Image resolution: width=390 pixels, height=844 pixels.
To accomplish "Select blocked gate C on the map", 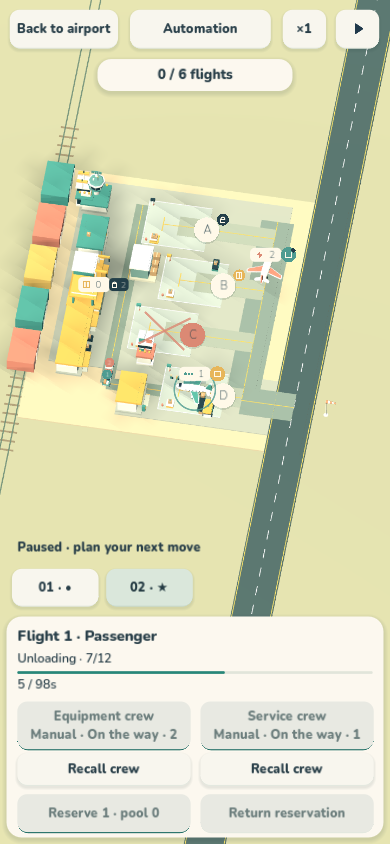I will pos(193,335).
